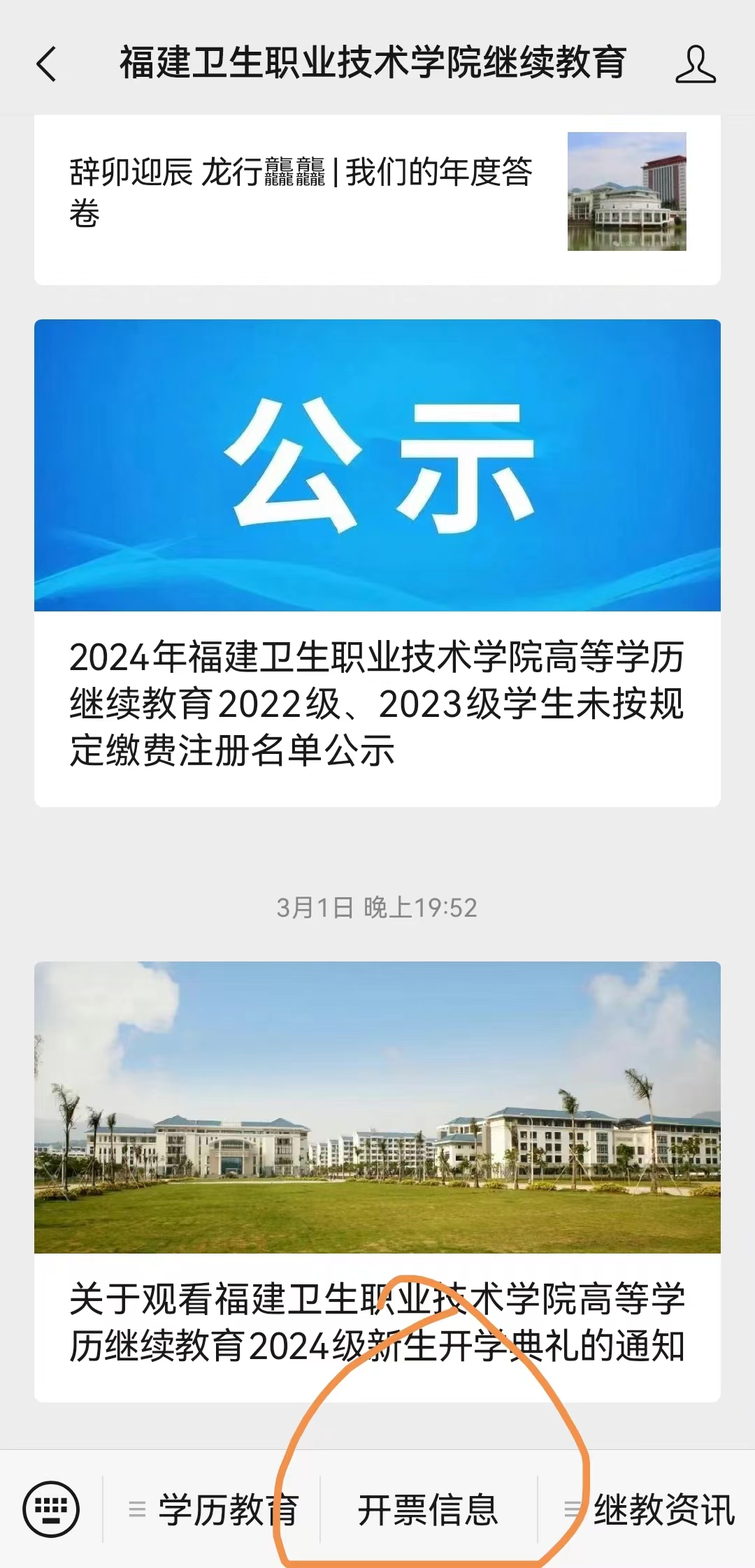Expand the 学历教育 menu
Screen dimensions: 755x1568
pos(213,1509)
